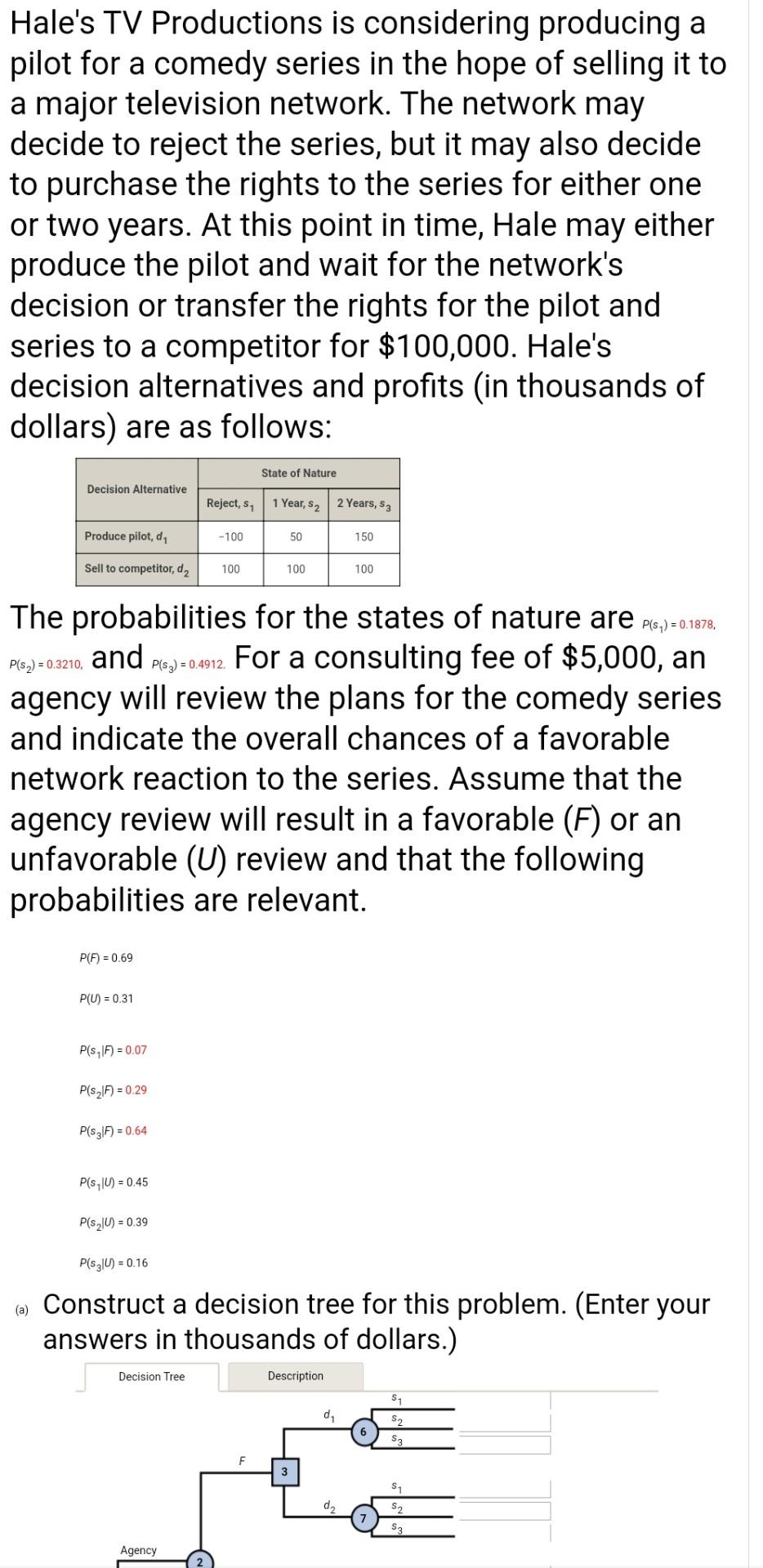
Task: Click the P(F) = 0.69 probability text
Action: click(105, 957)
